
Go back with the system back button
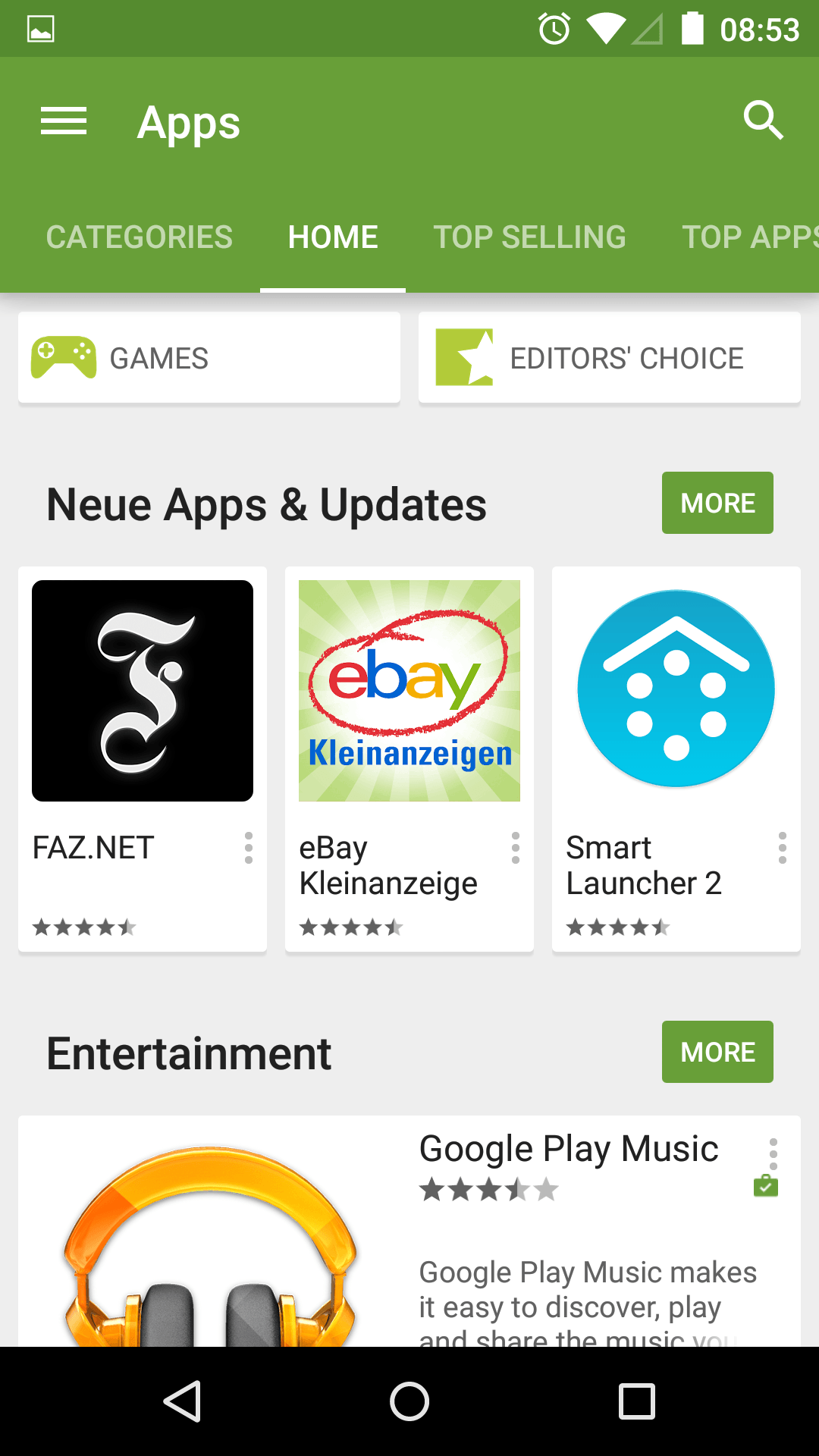coord(182,1401)
